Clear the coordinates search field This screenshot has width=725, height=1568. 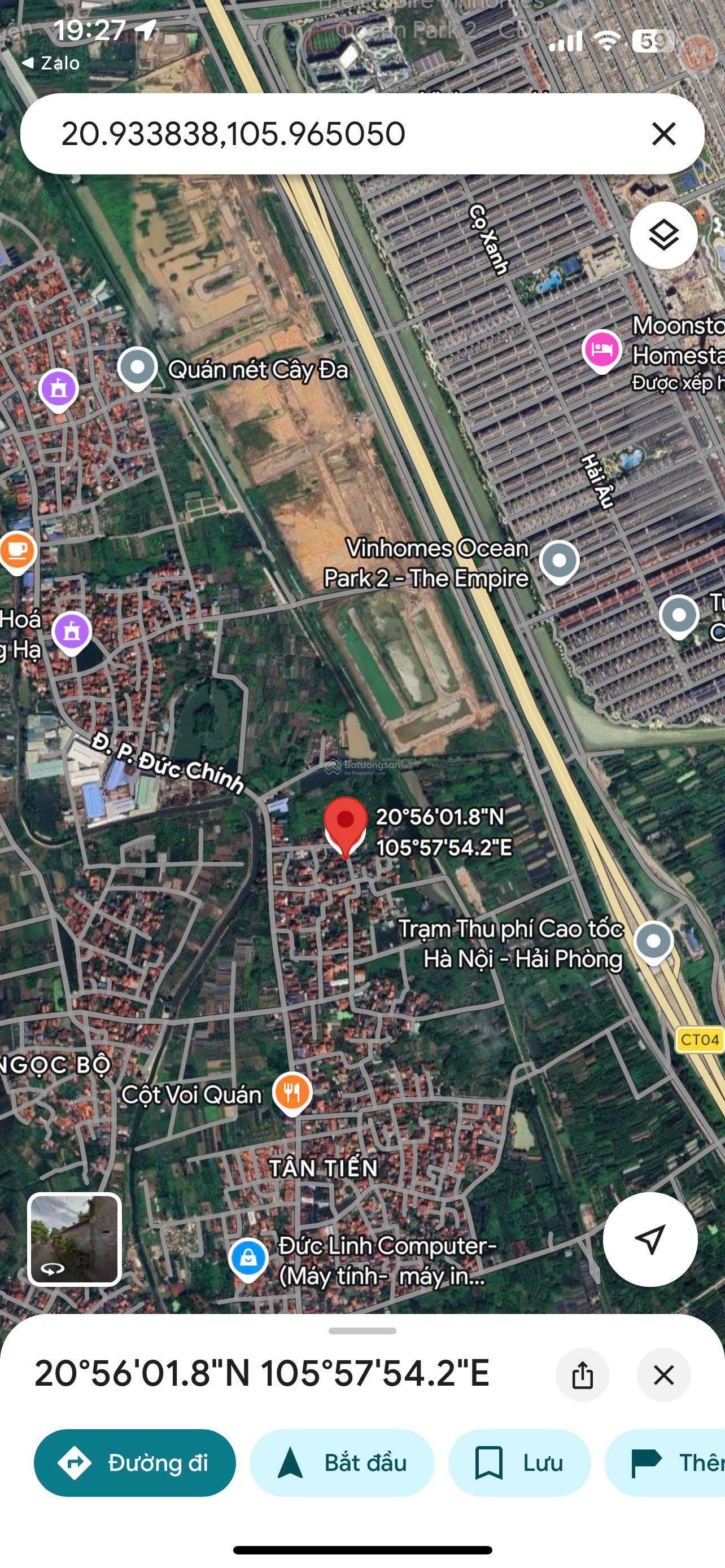click(663, 133)
